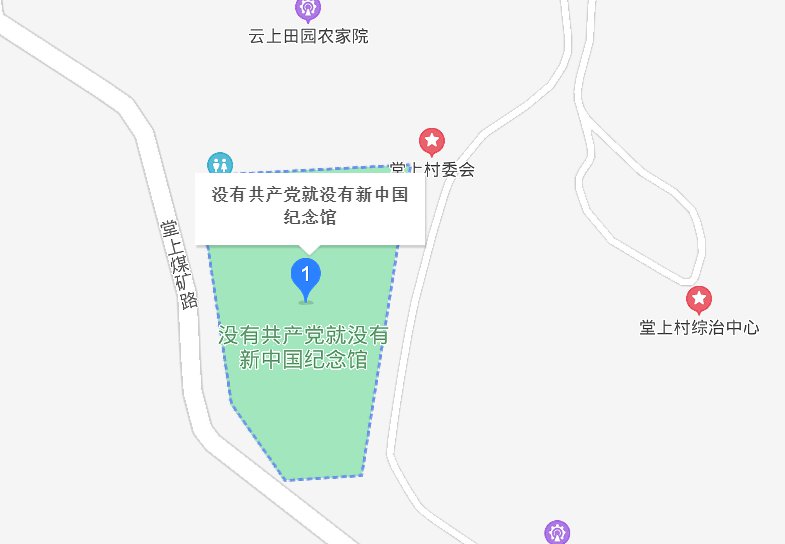Select the 堂上村综治中心 red star marker
This screenshot has height=544, width=785.
click(700, 298)
